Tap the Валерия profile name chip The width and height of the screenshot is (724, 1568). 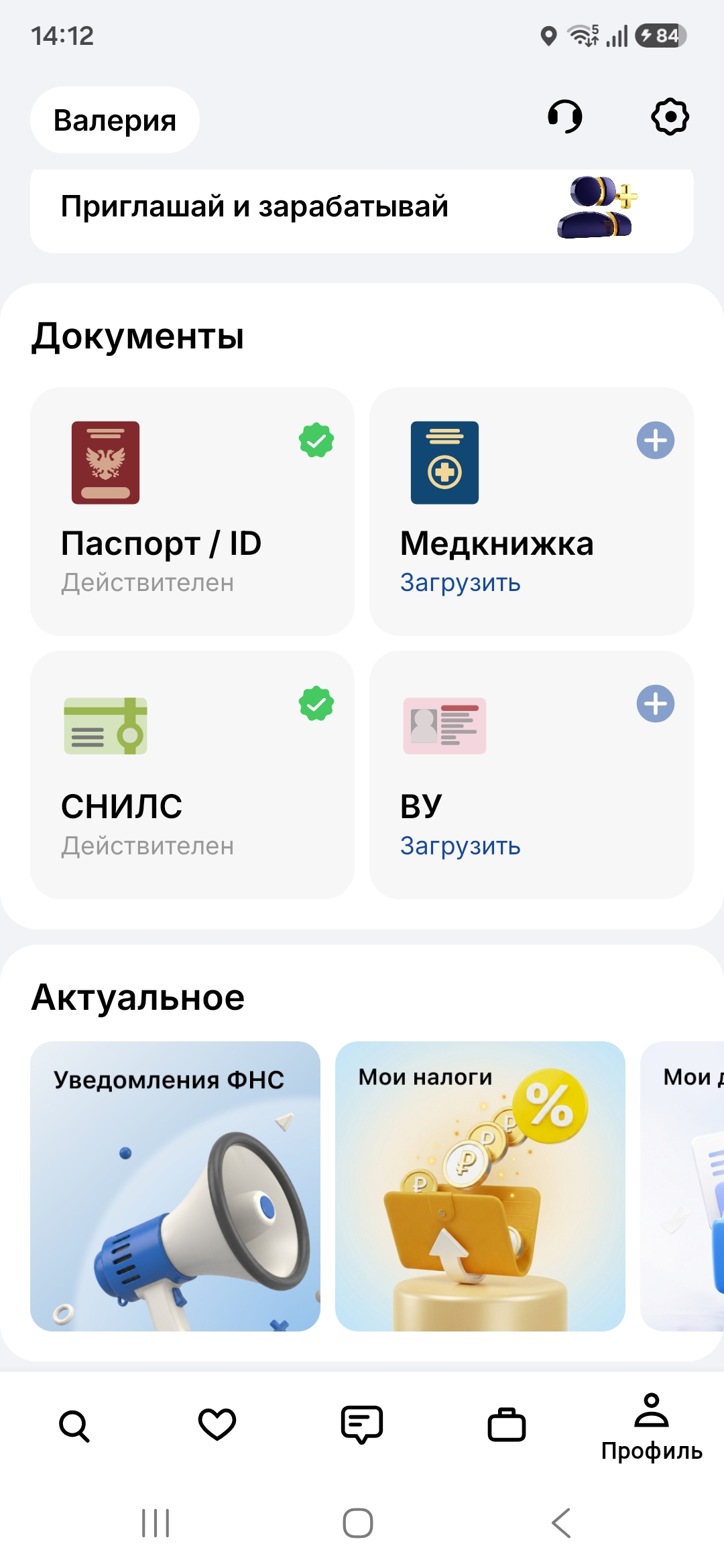click(115, 120)
